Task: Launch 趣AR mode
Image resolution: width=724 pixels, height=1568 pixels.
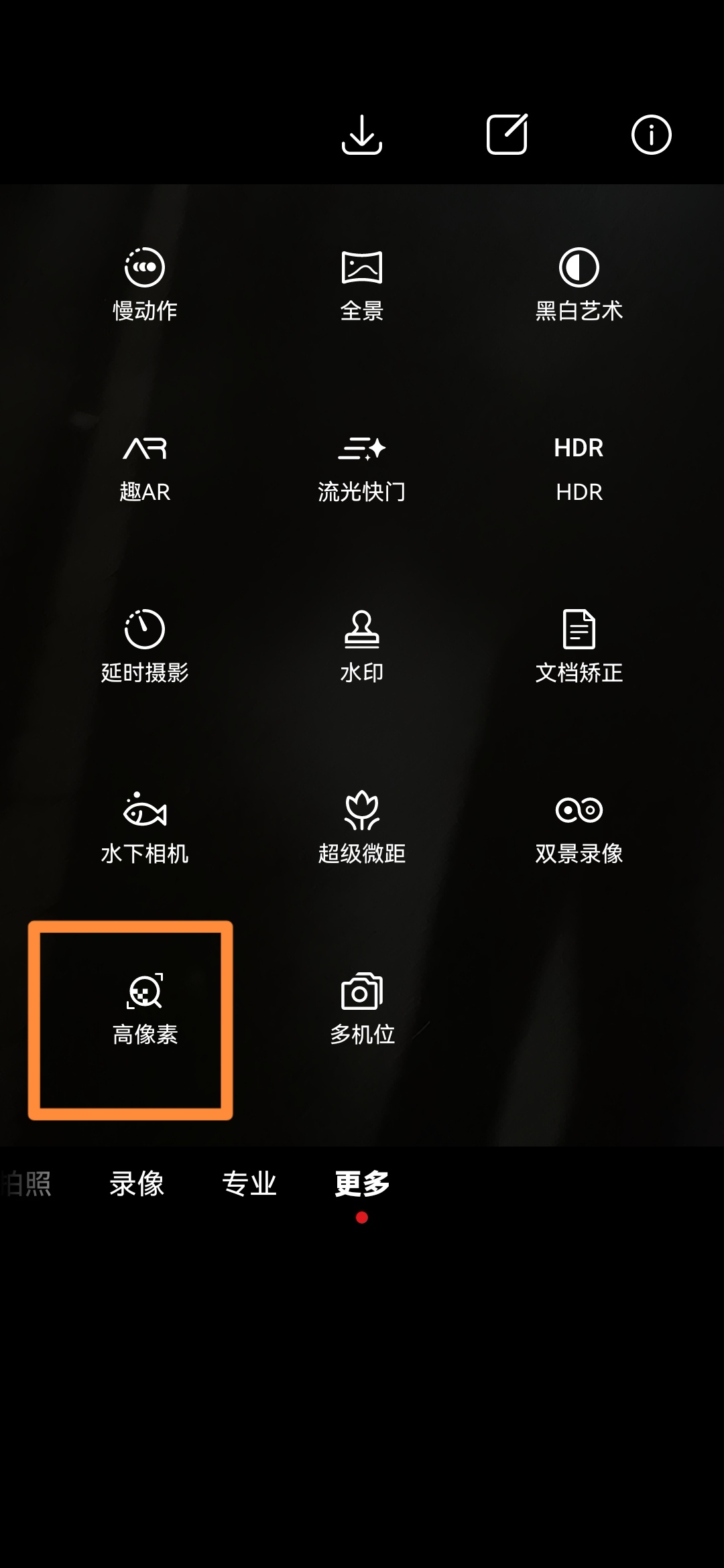Action: pyautogui.click(x=145, y=467)
